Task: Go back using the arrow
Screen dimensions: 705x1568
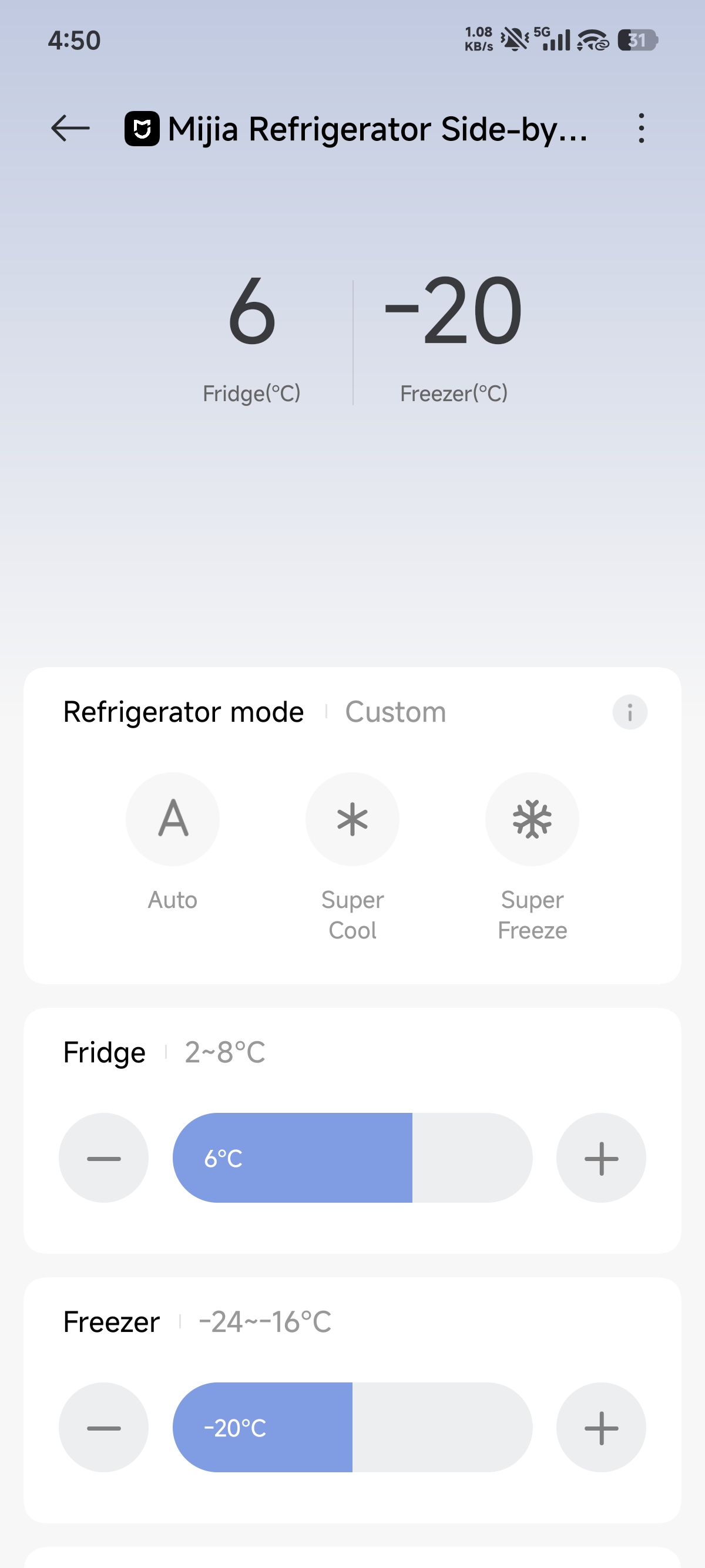Action: tap(70, 129)
